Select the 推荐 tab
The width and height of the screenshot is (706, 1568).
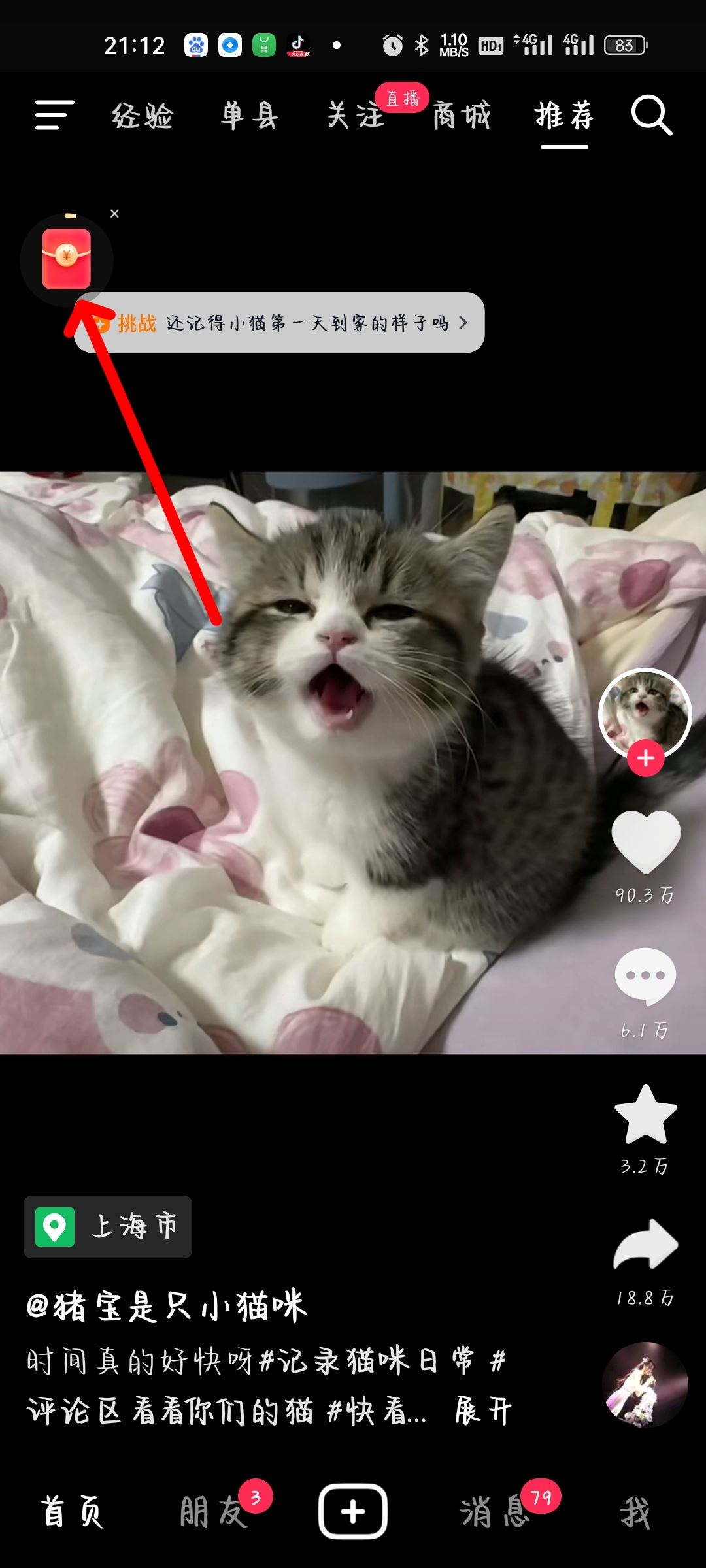click(564, 116)
